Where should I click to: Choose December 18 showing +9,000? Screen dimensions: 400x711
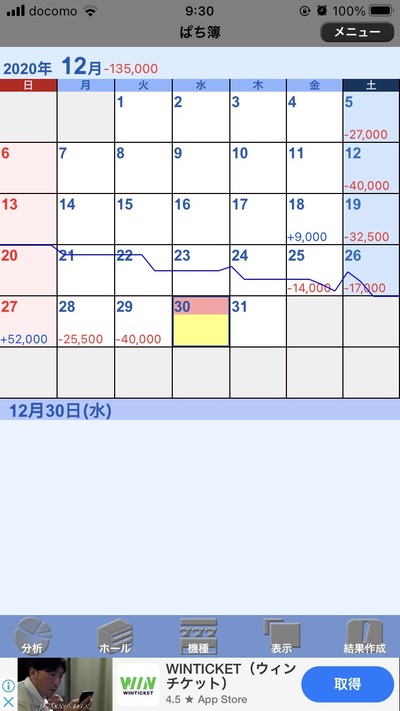[x=314, y=219]
